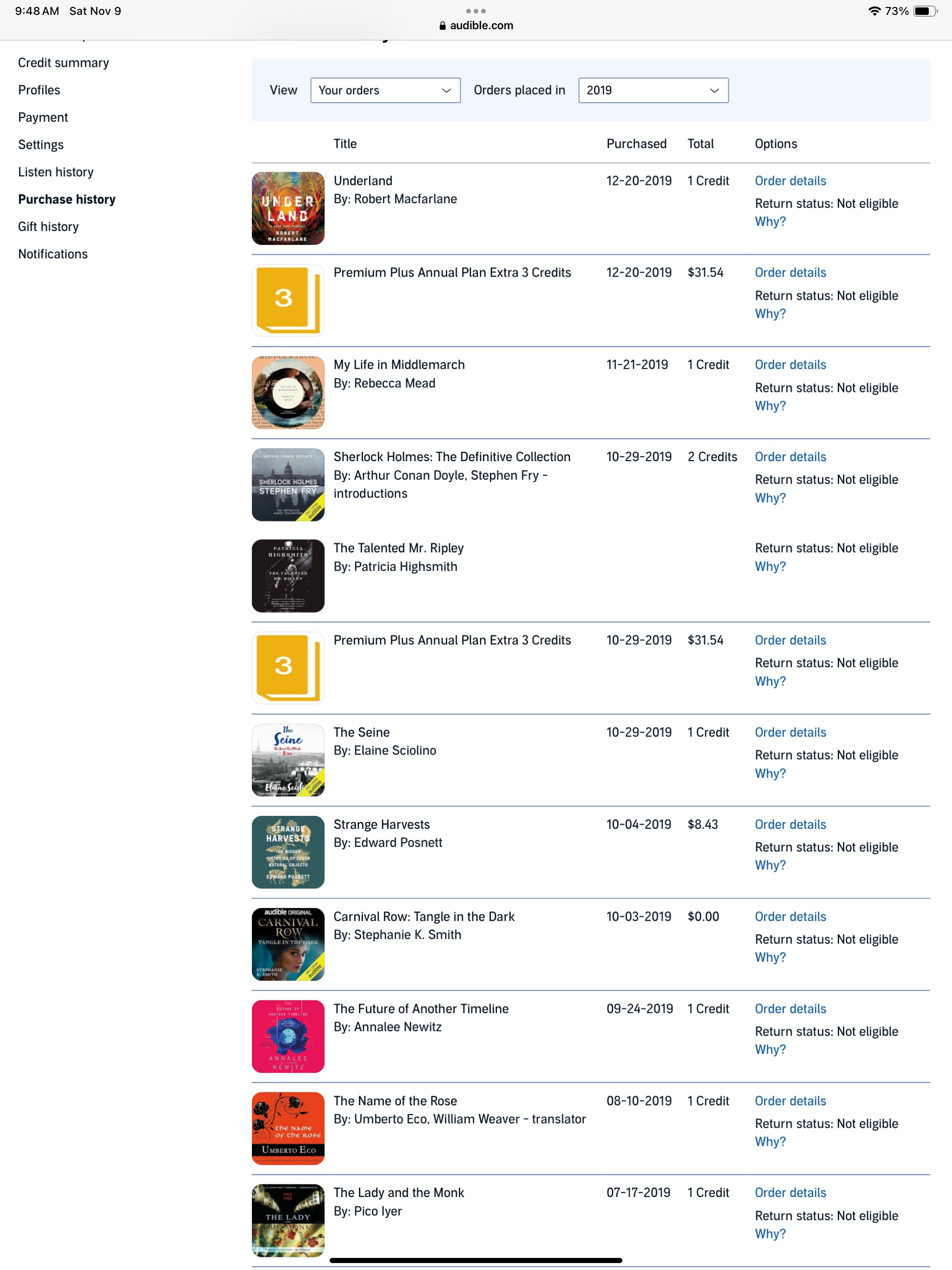Open Notifications in the sidebar

pyautogui.click(x=53, y=254)
